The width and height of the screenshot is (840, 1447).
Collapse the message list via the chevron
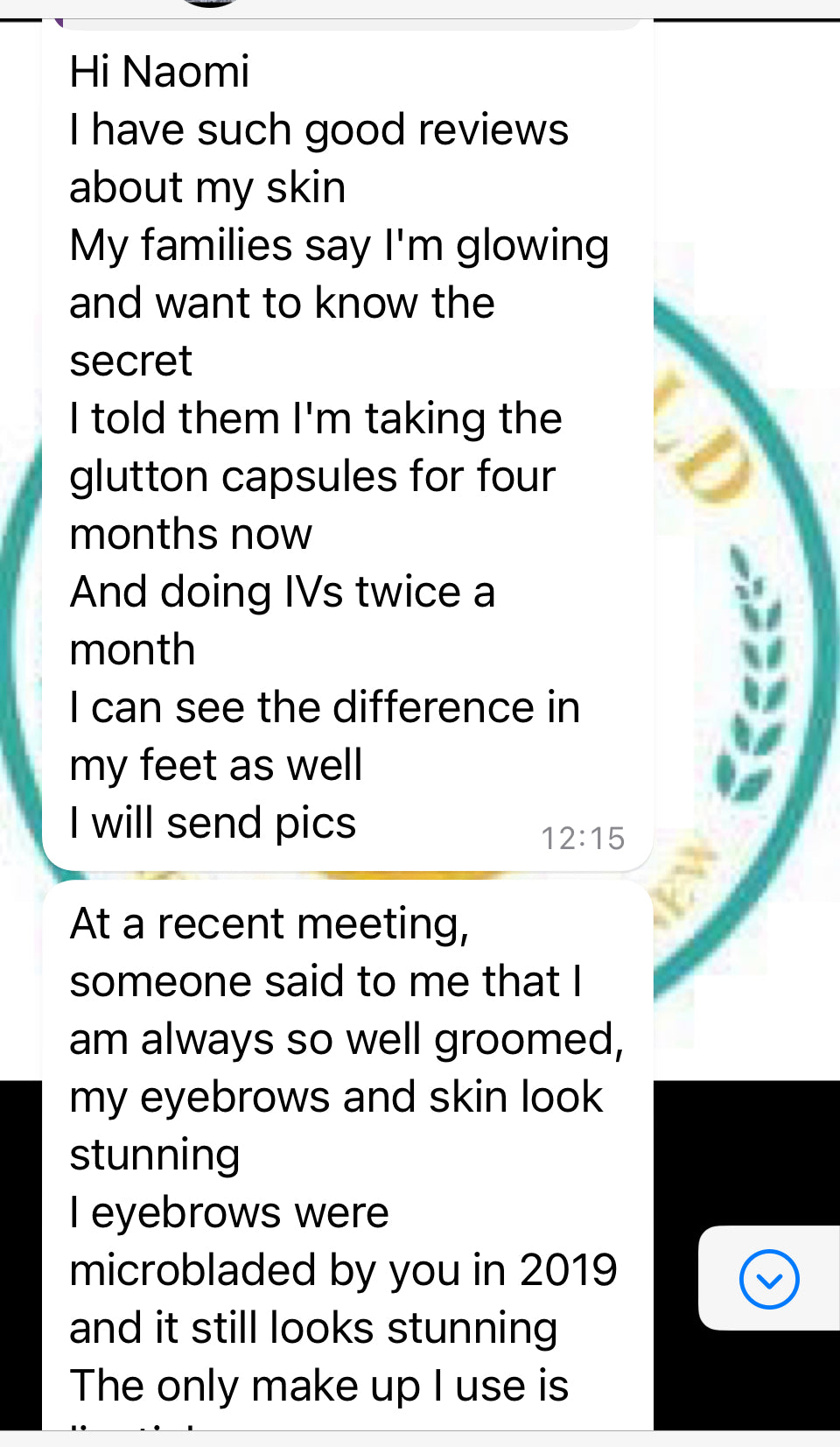pyautogui.click(x=770, y=1280)
